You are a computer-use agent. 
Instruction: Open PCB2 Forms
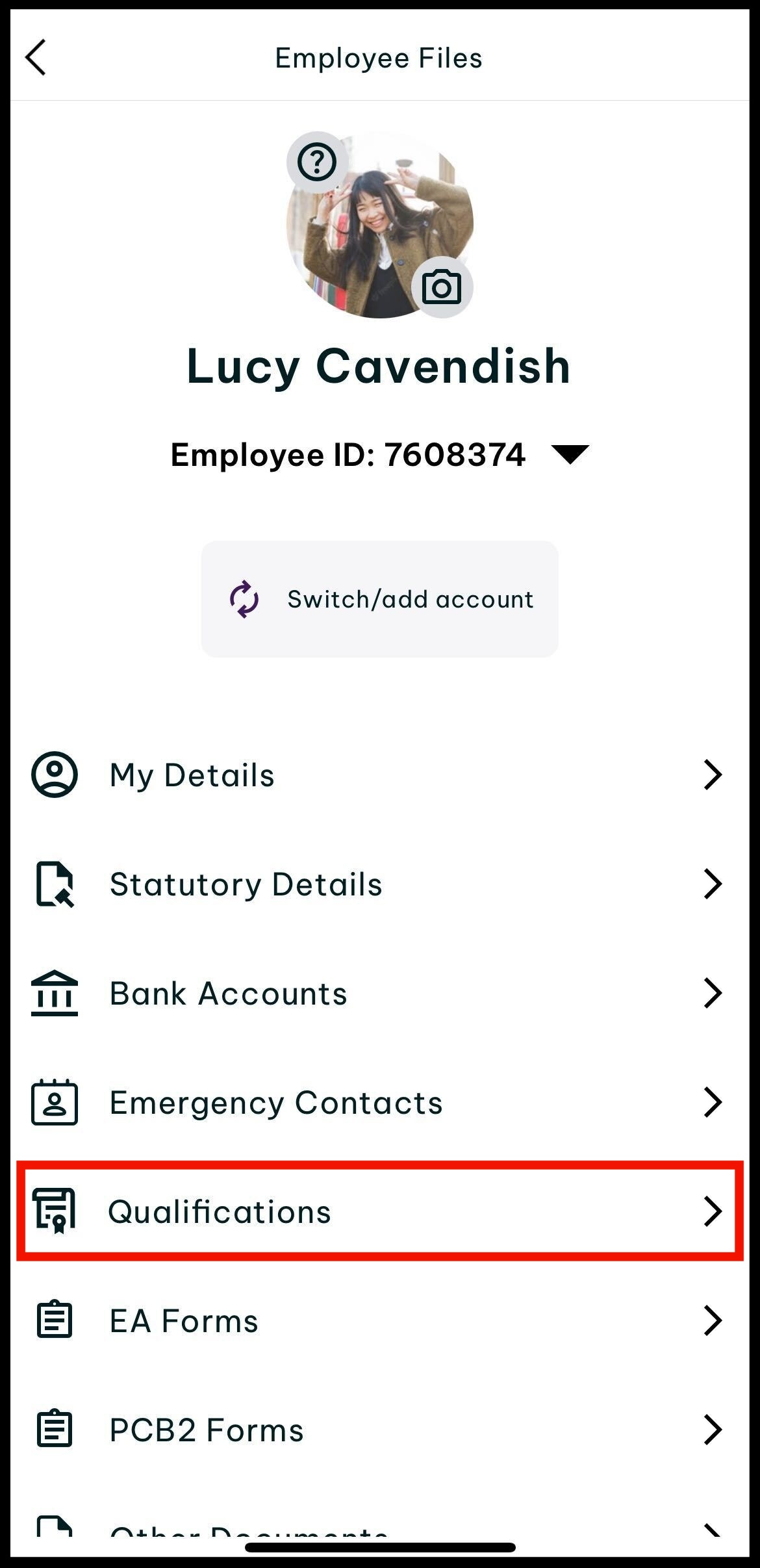coord(379,1430)
